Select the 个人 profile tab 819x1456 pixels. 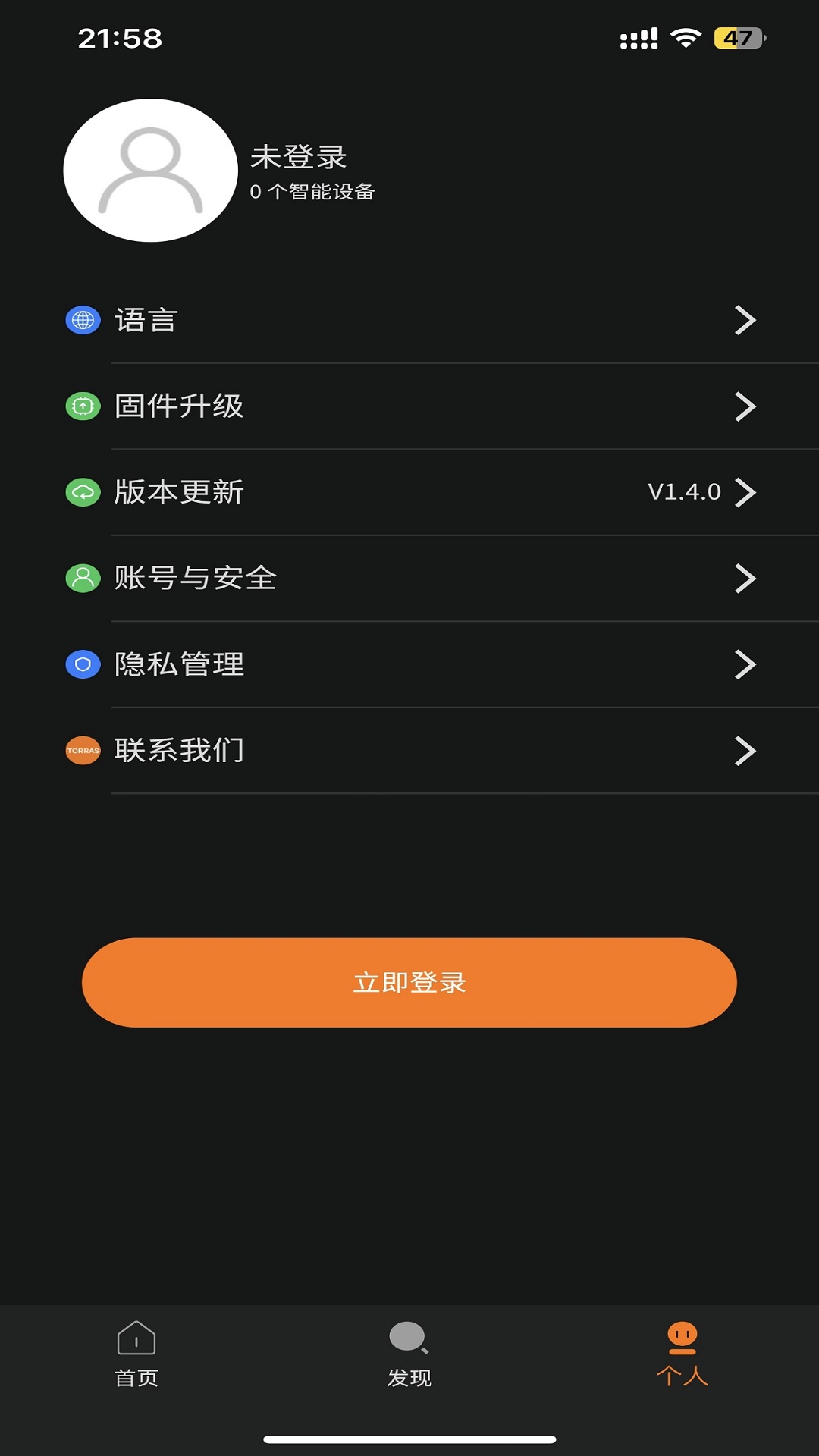point(682,1354)
